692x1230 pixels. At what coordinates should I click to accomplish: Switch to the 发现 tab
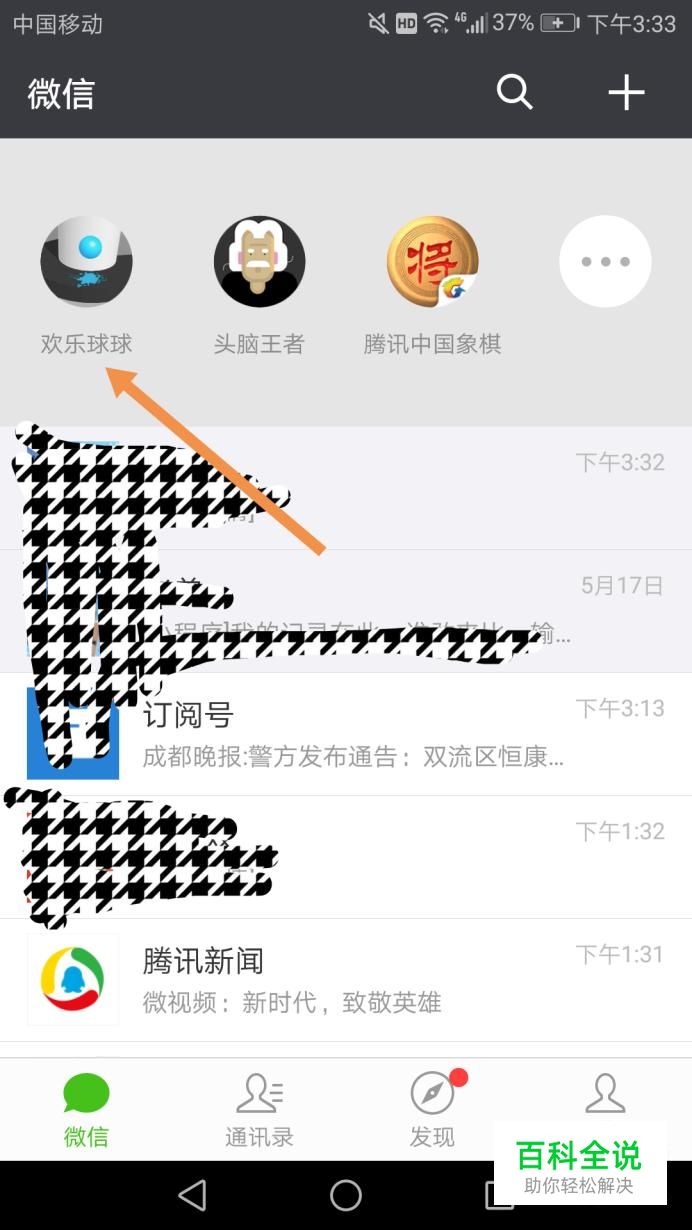tap(432, 1110)
